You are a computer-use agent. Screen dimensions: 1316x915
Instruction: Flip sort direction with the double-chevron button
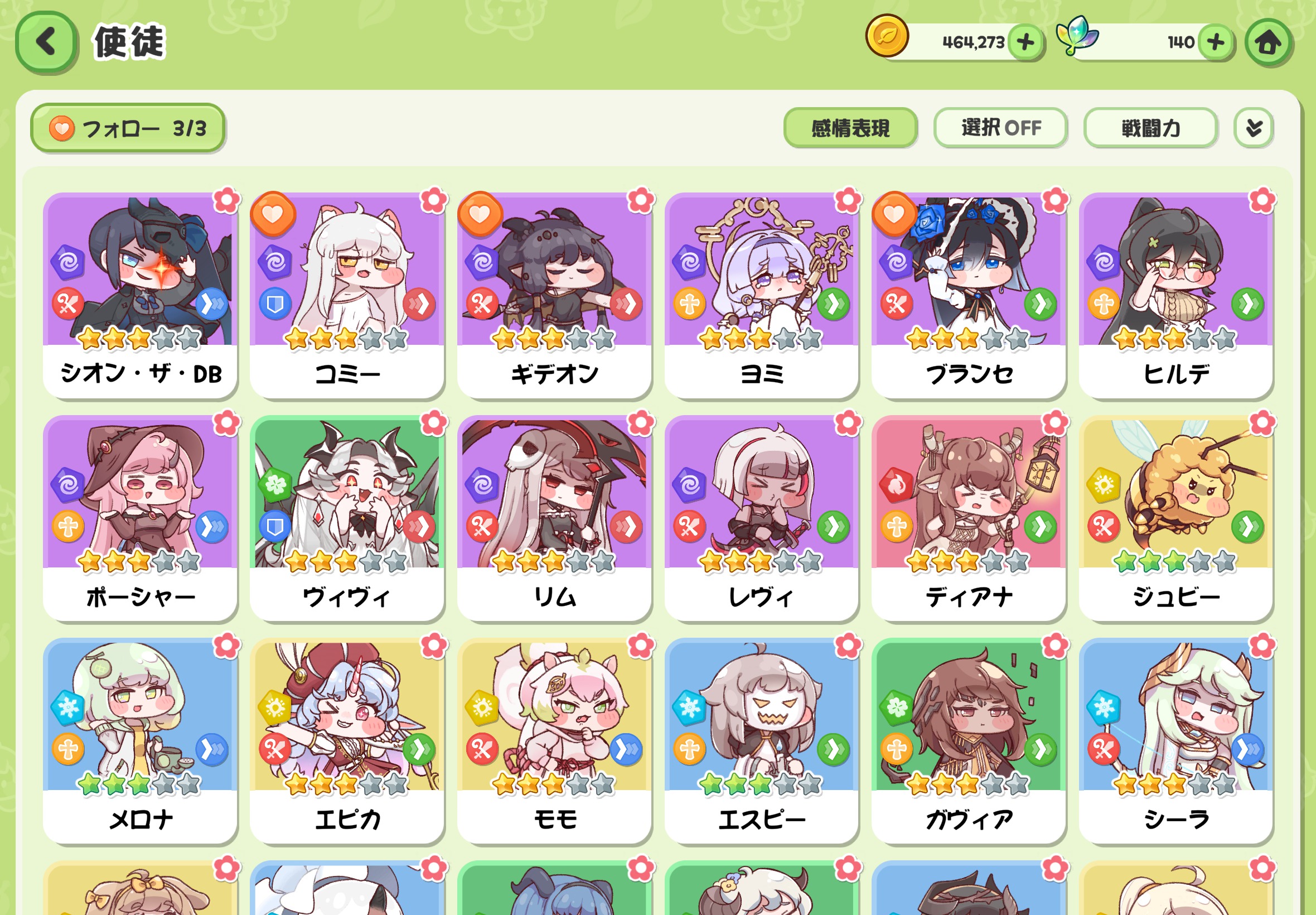1254,128
